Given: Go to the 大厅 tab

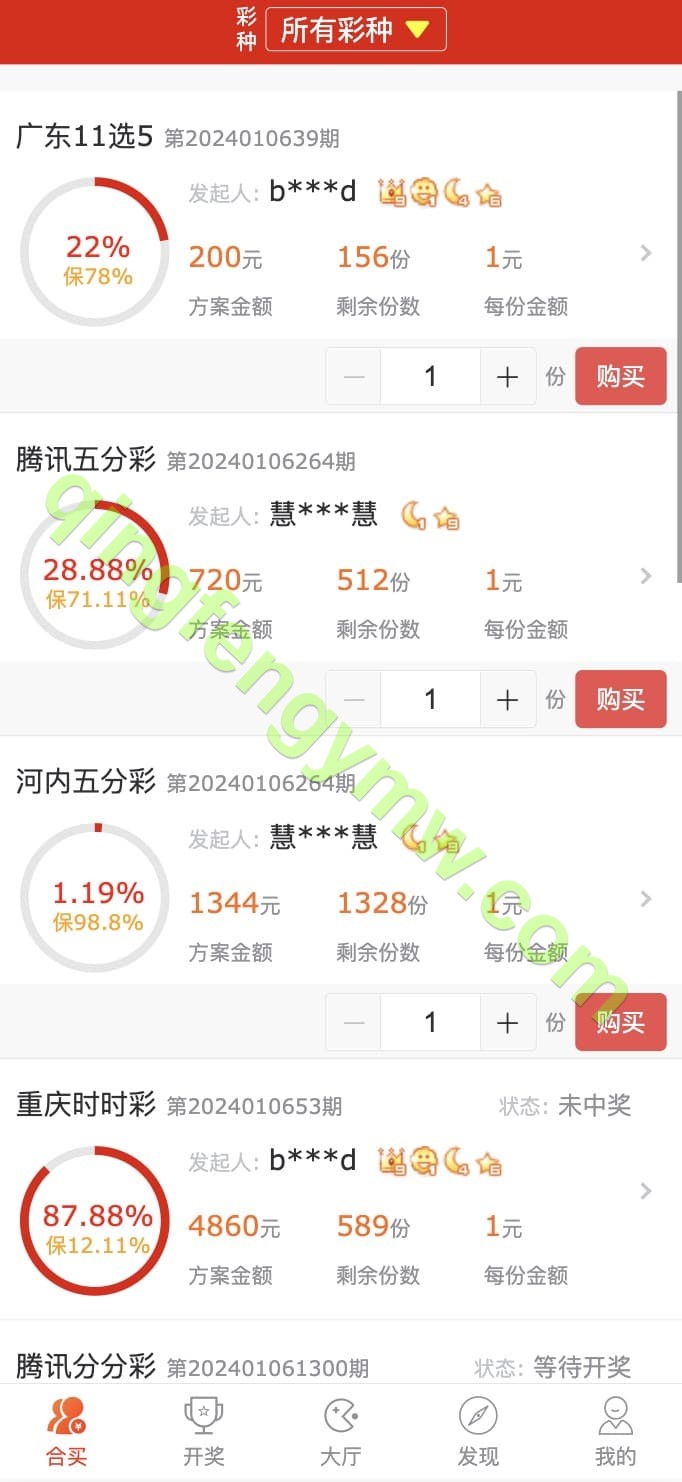Looking at the screenshot, I should [340, 1432].
